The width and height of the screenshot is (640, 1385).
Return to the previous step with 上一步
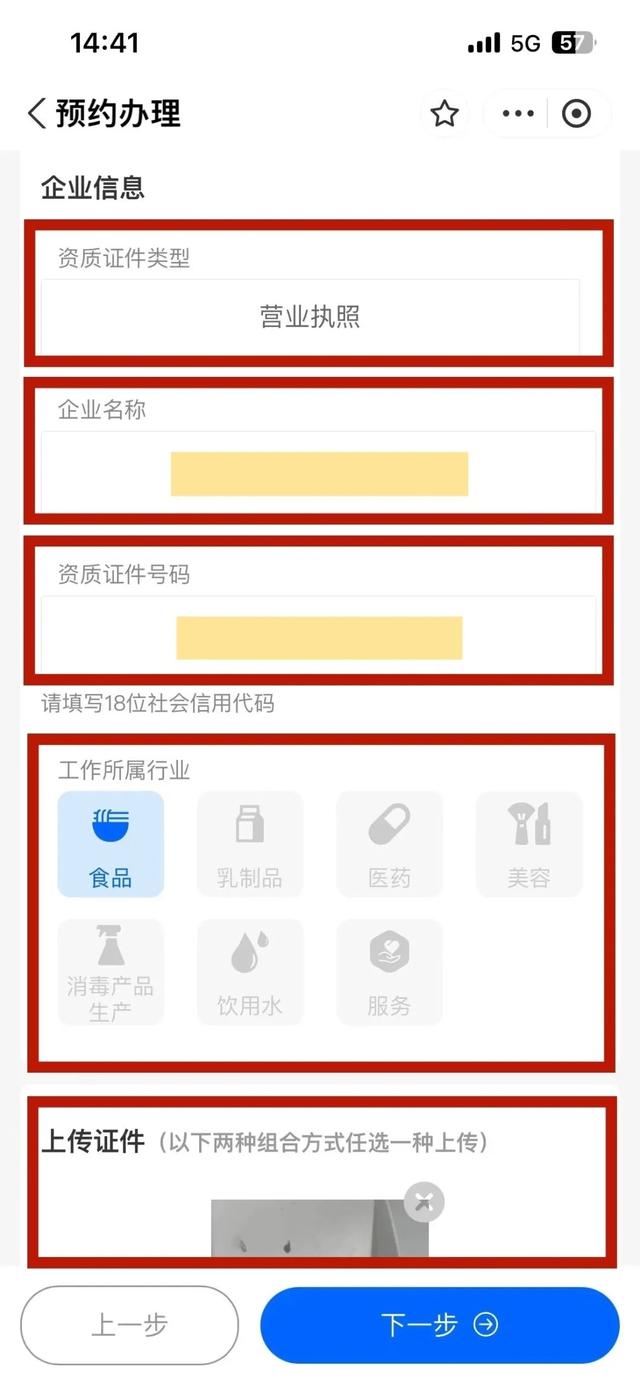[x=129, y=1325]
